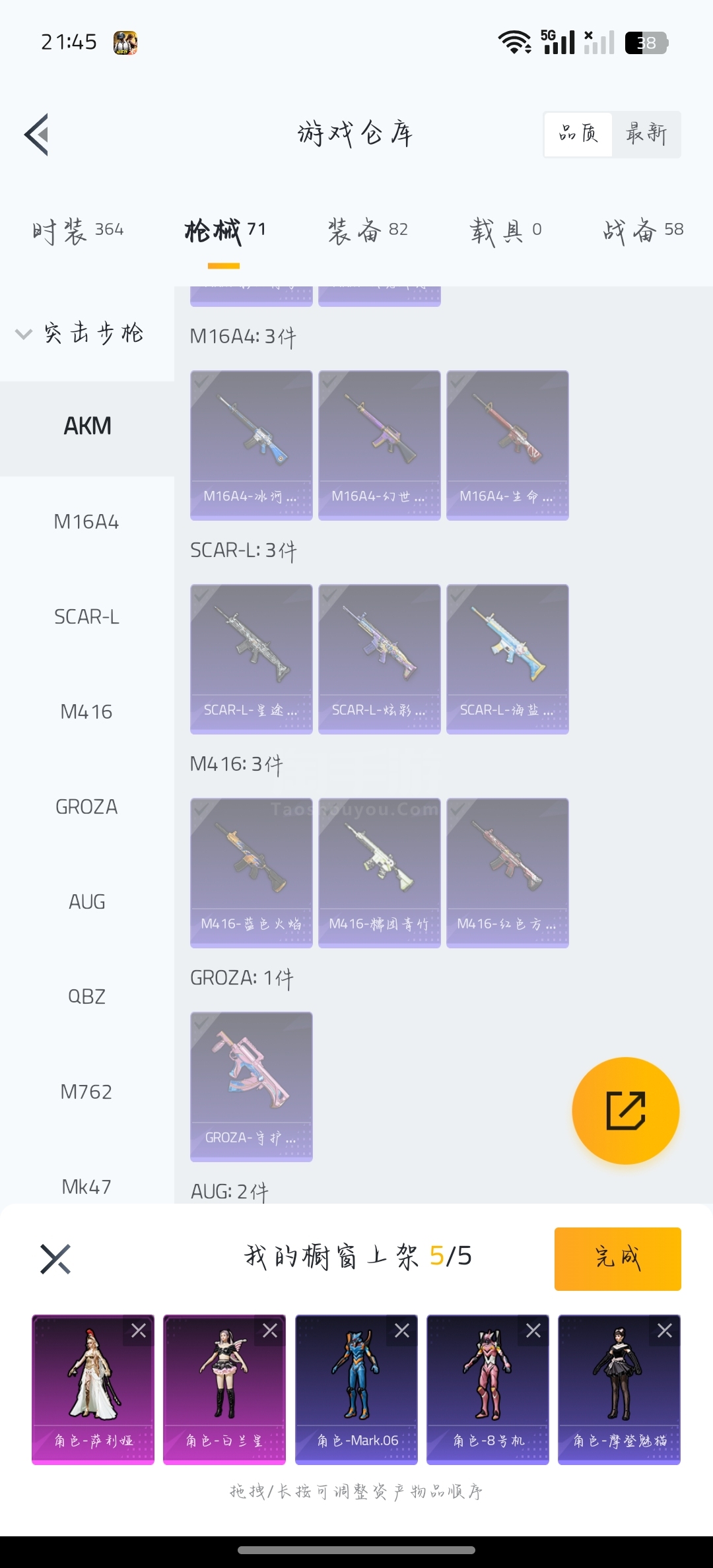
Task: Remove 角色-Mark.06 from the showcase
Action: [x=402, y=1330]
